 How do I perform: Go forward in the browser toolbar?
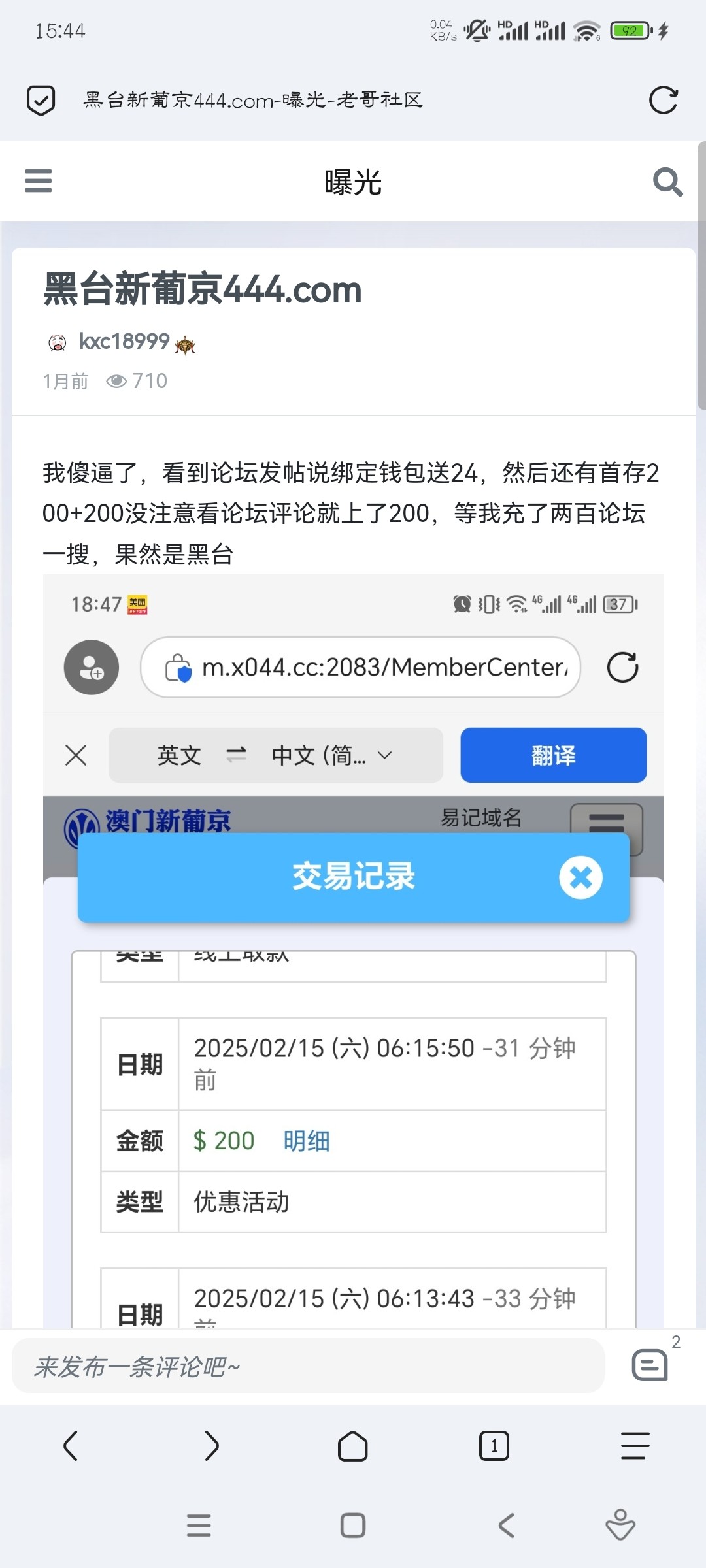point(212,1445)
